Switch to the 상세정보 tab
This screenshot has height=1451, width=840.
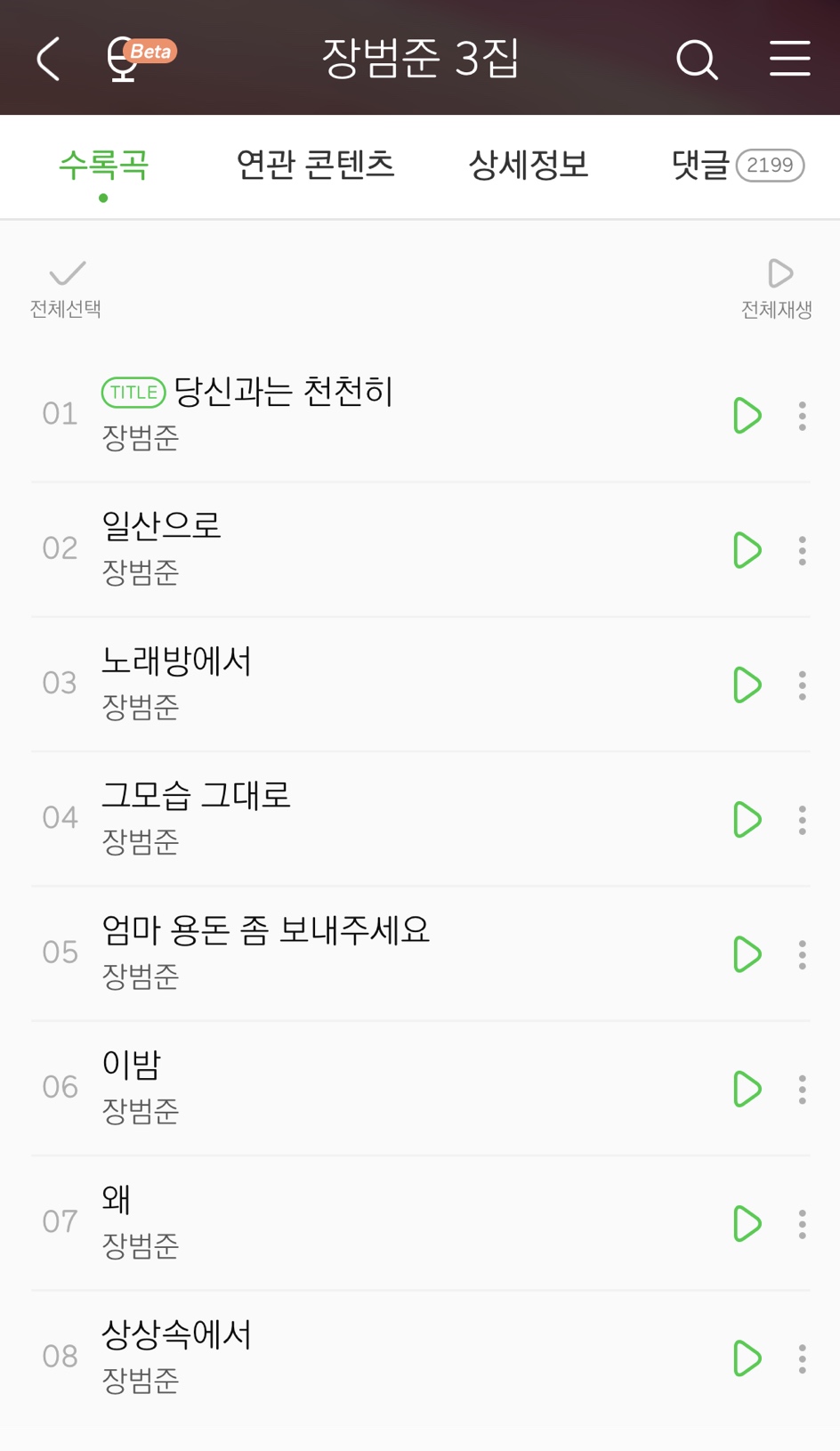529,165
